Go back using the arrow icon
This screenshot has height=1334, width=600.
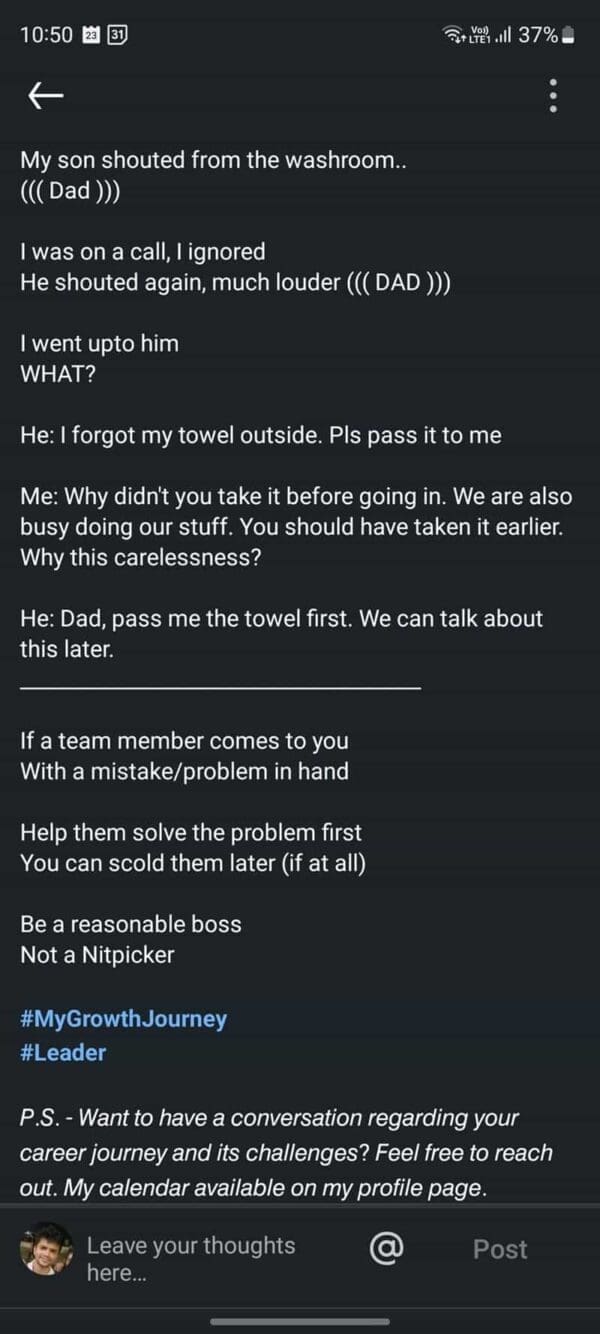click(46, 96)
